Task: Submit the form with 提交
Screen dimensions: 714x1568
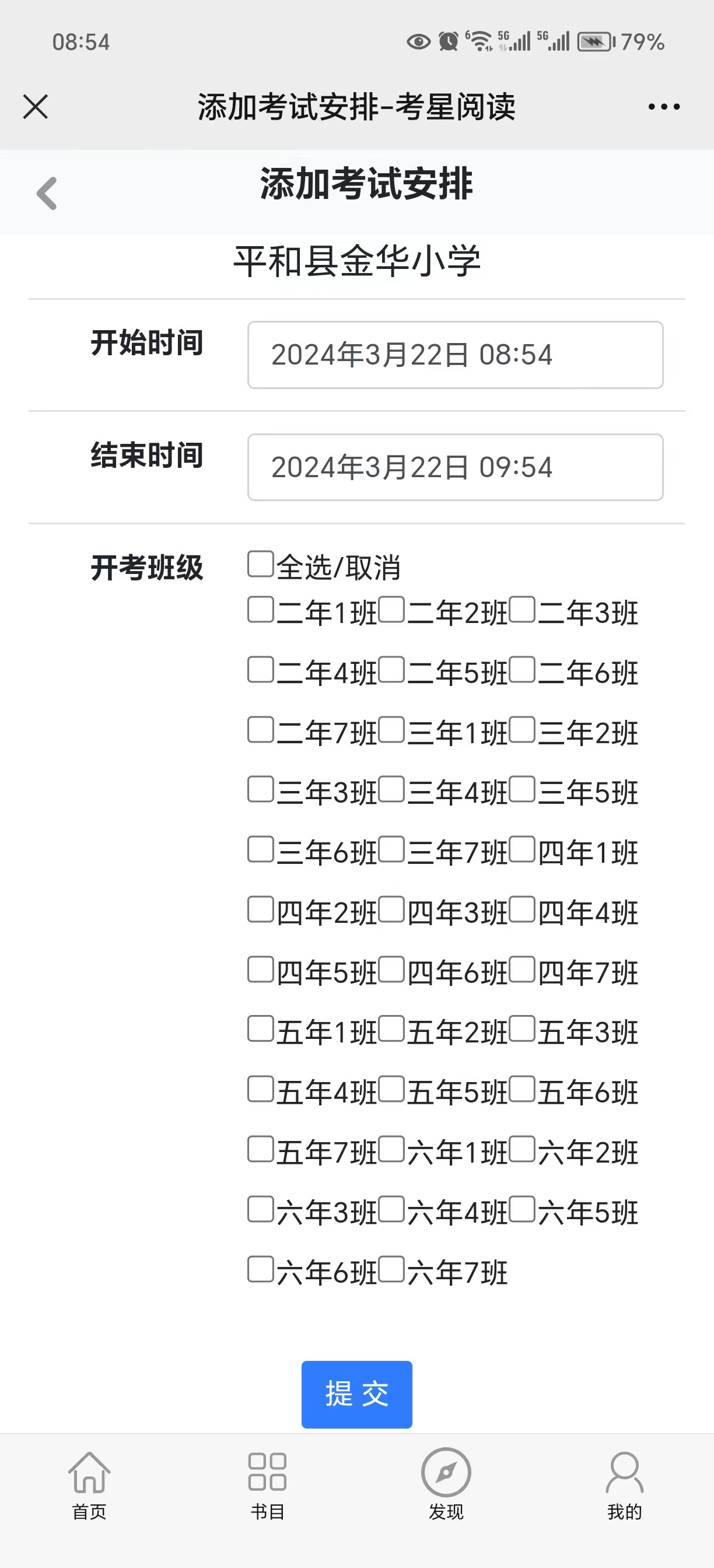Action: point(356,1394)
